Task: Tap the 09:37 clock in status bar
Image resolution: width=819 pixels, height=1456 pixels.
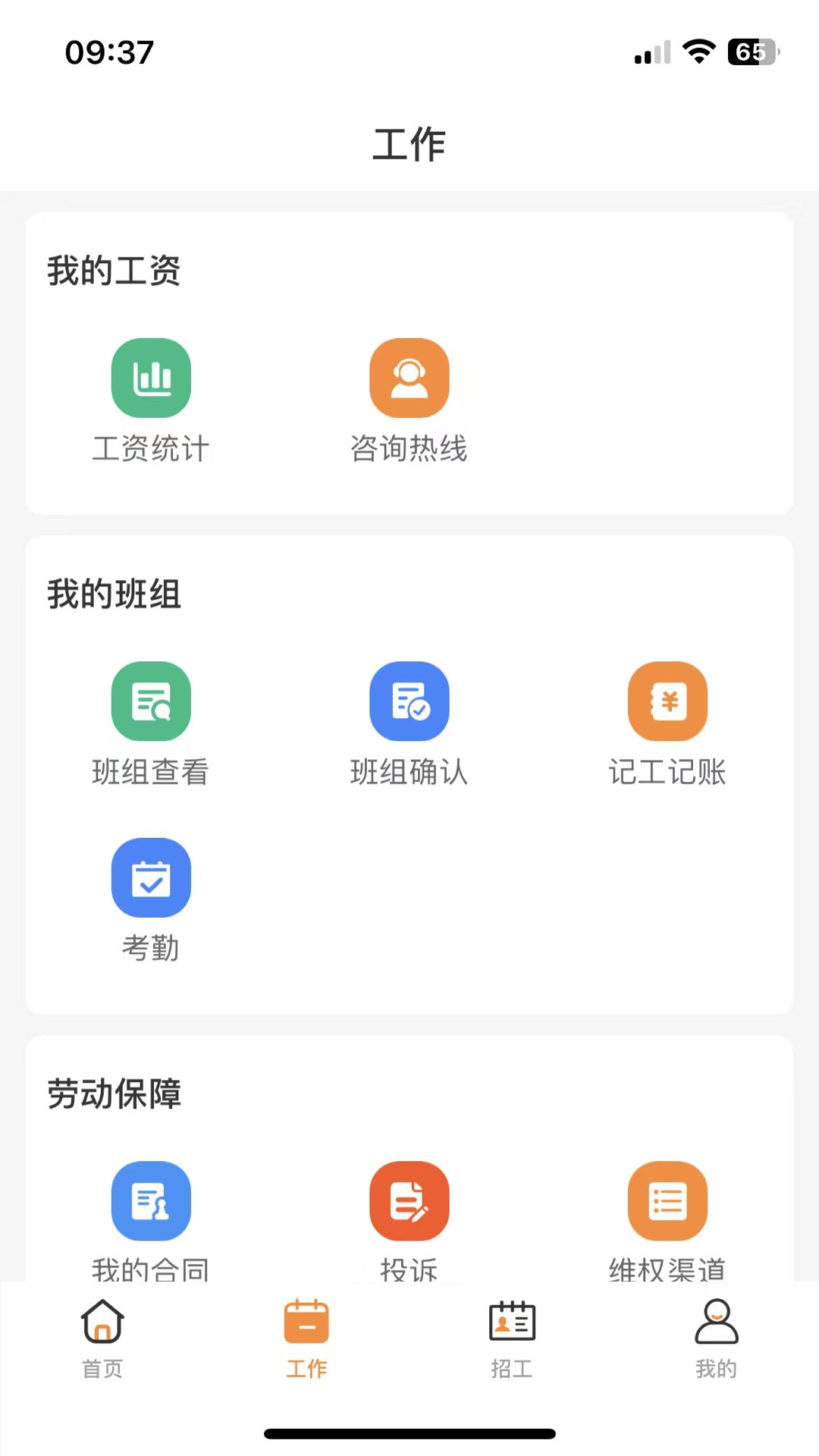Action: [x=110, y=51]
